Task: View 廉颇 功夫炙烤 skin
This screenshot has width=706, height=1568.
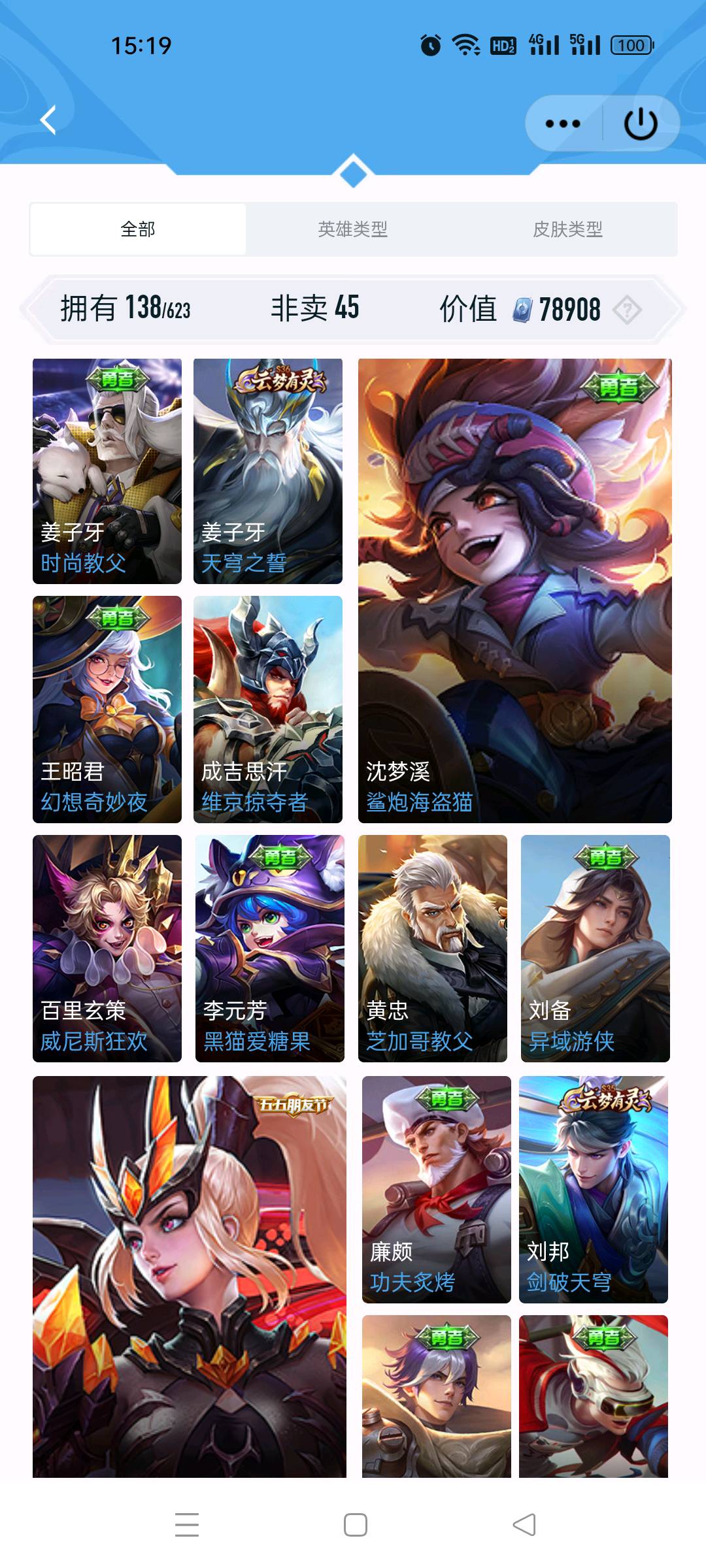Action: pyautogui.click(x=436, y=1189)
